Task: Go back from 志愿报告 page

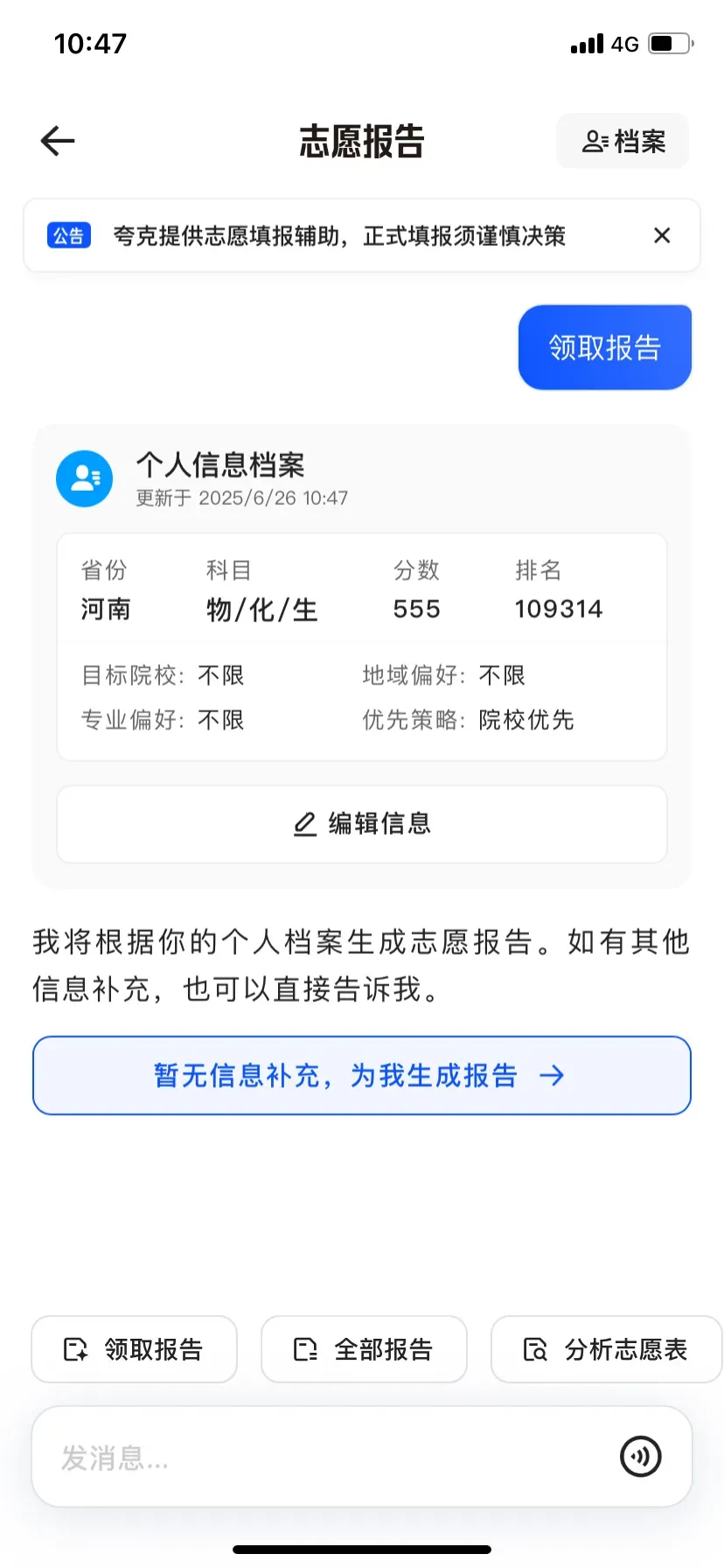Action: click(58, 141)
